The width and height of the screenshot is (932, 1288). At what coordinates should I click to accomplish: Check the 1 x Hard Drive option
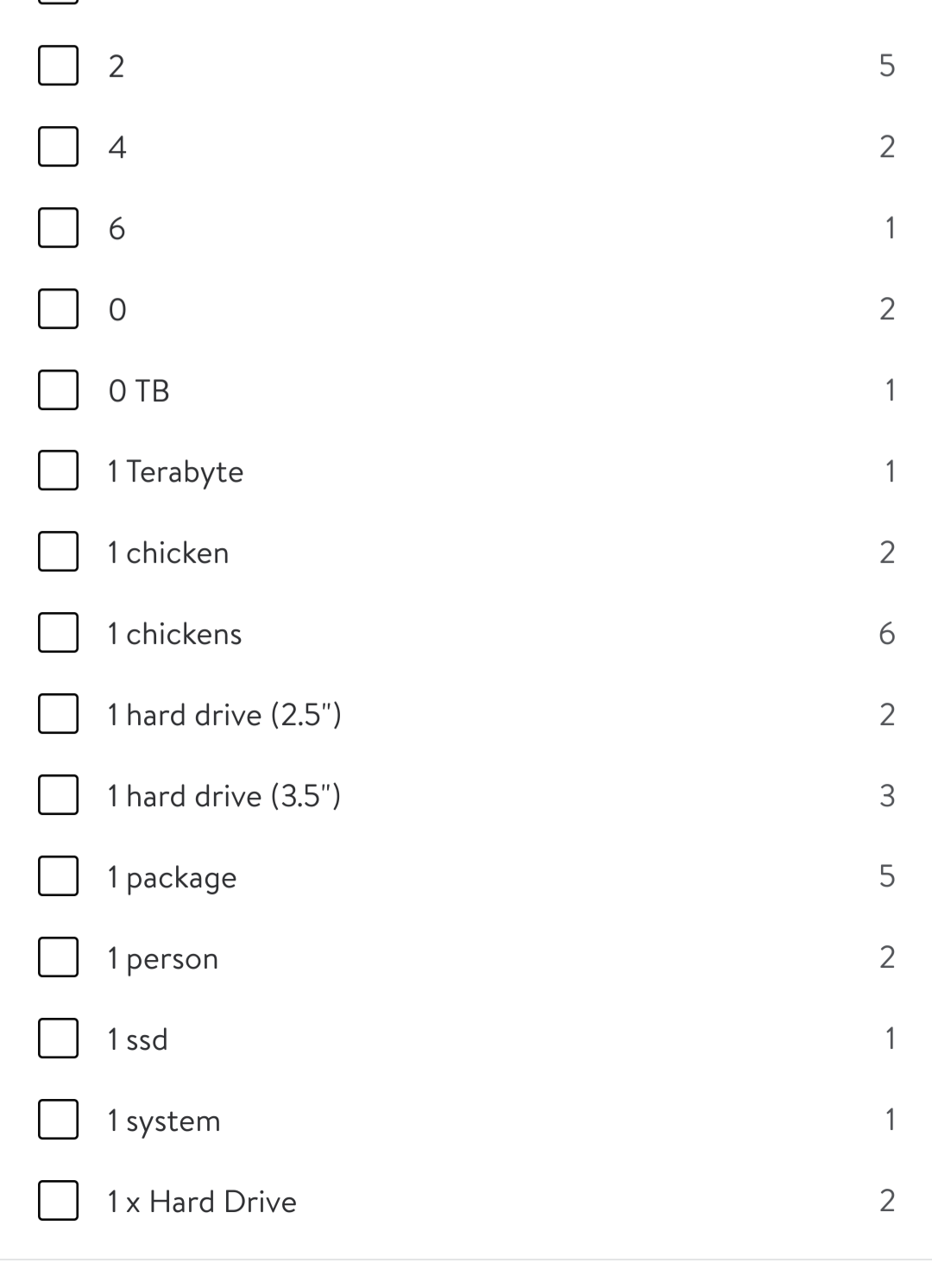point(59,1202)
